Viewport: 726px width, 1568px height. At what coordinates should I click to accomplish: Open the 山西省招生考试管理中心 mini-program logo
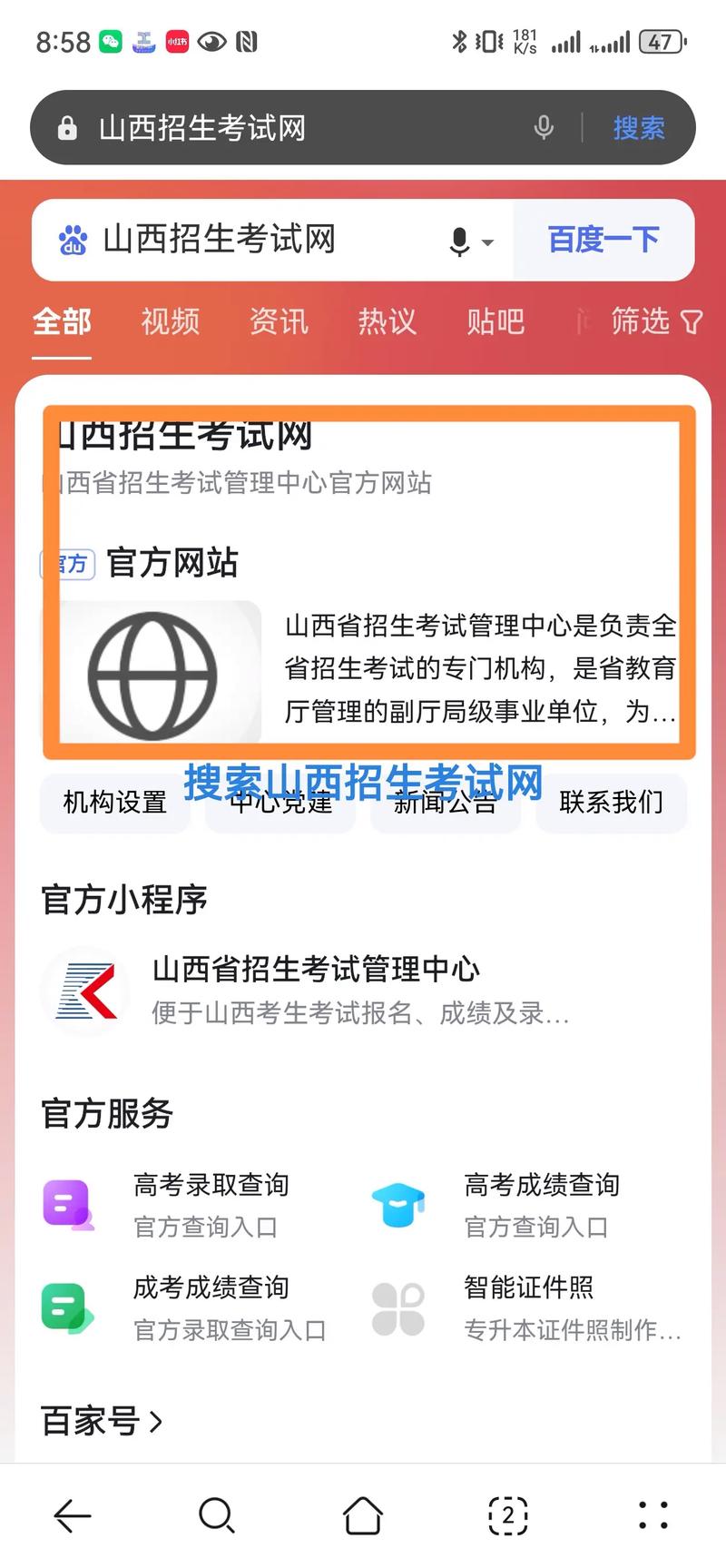click(84, 991)
